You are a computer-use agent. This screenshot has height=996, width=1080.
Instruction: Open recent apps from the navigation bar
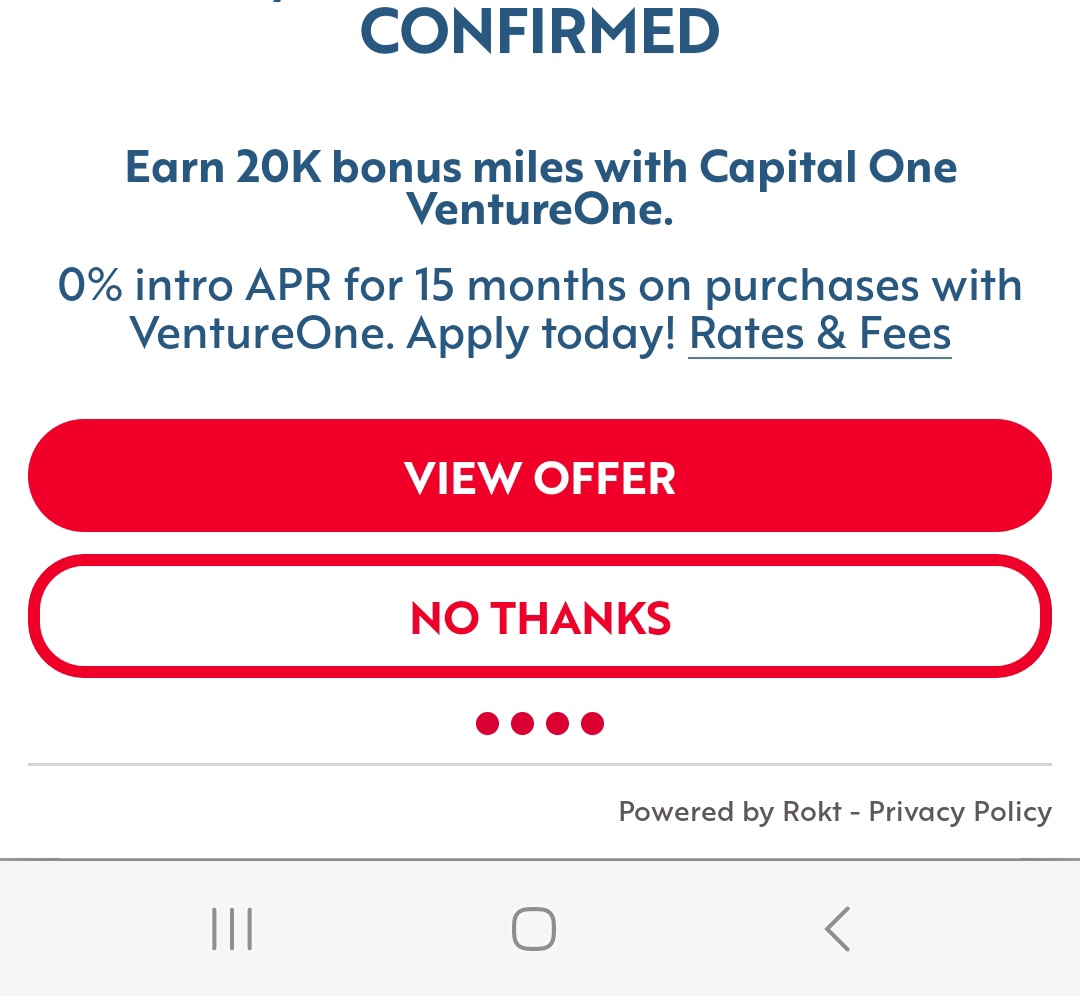pos(232,928)
